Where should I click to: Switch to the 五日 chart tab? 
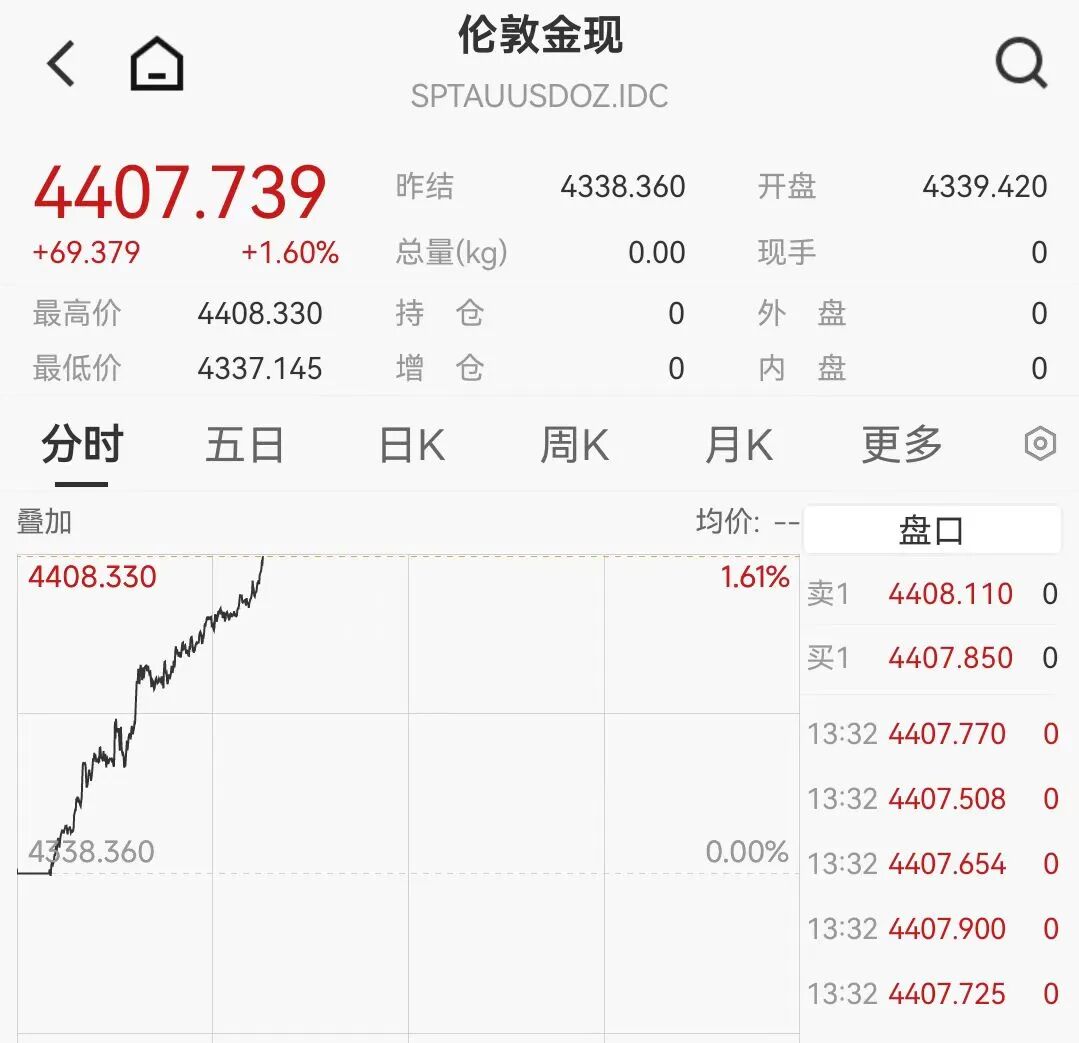click(x=244, y=445)
